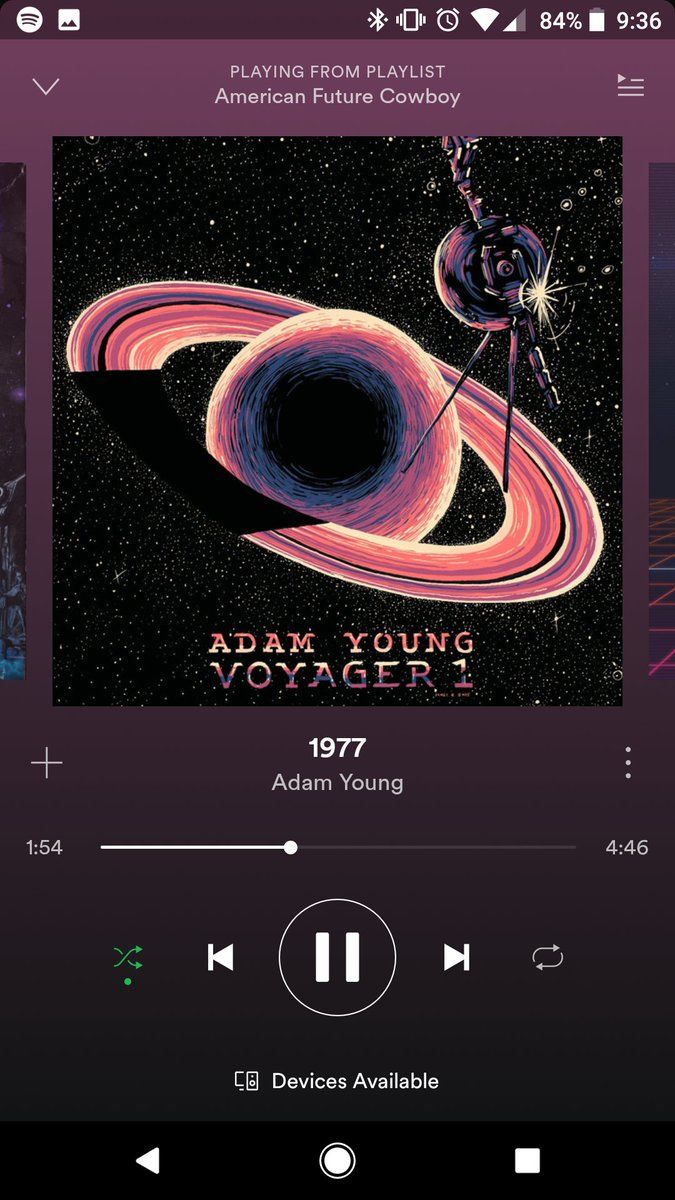The width and height of the screenshot is (675, 1200).
Task: Open artist Adam Young under song title
Action: (337, 783)
